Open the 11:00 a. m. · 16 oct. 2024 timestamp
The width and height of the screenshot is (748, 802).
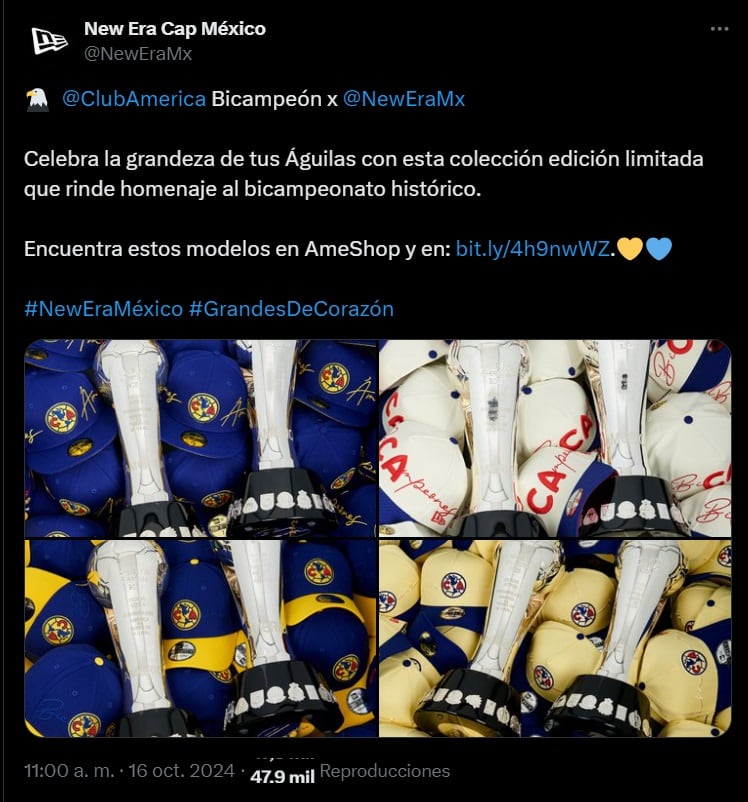coord(131,771)
